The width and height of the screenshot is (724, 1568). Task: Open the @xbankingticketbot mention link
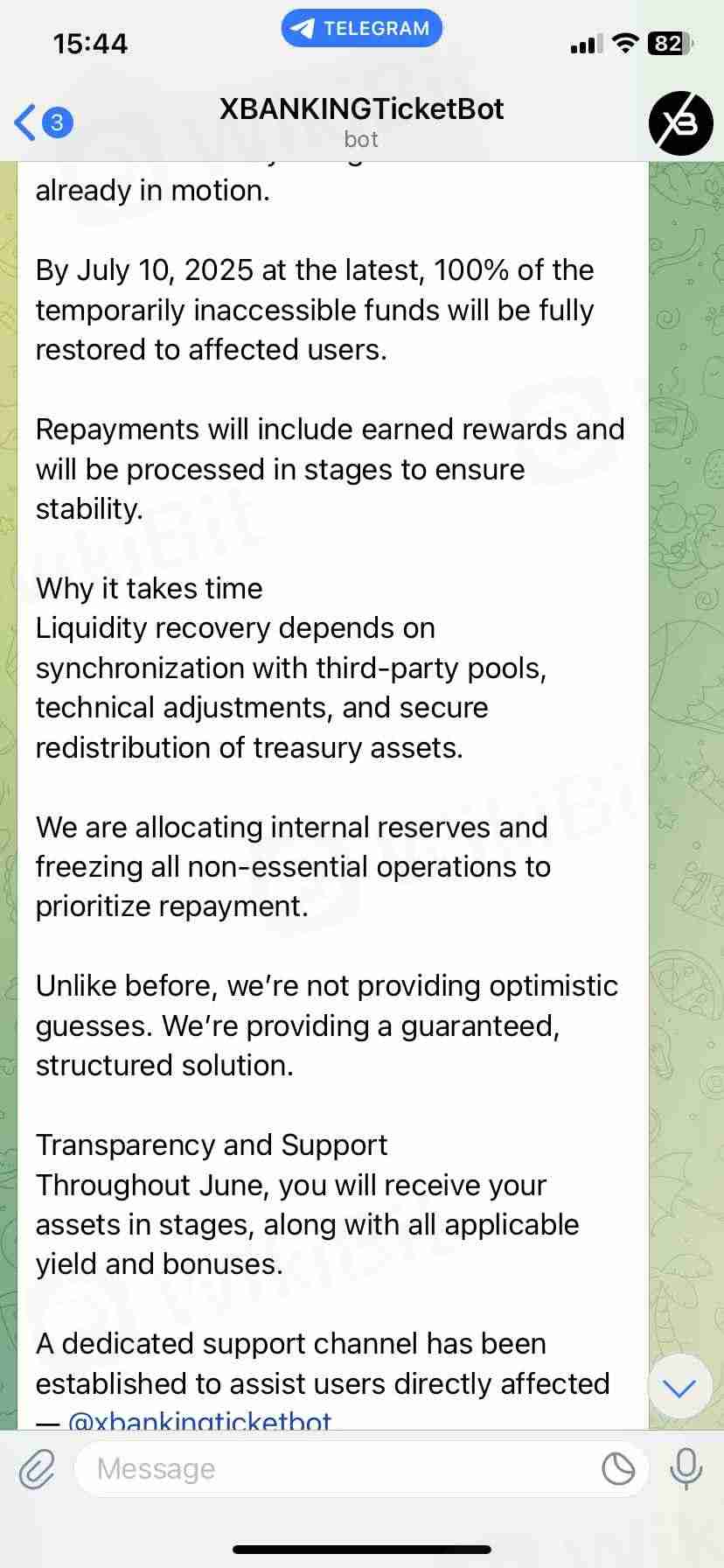click(x=199, y=1419)
